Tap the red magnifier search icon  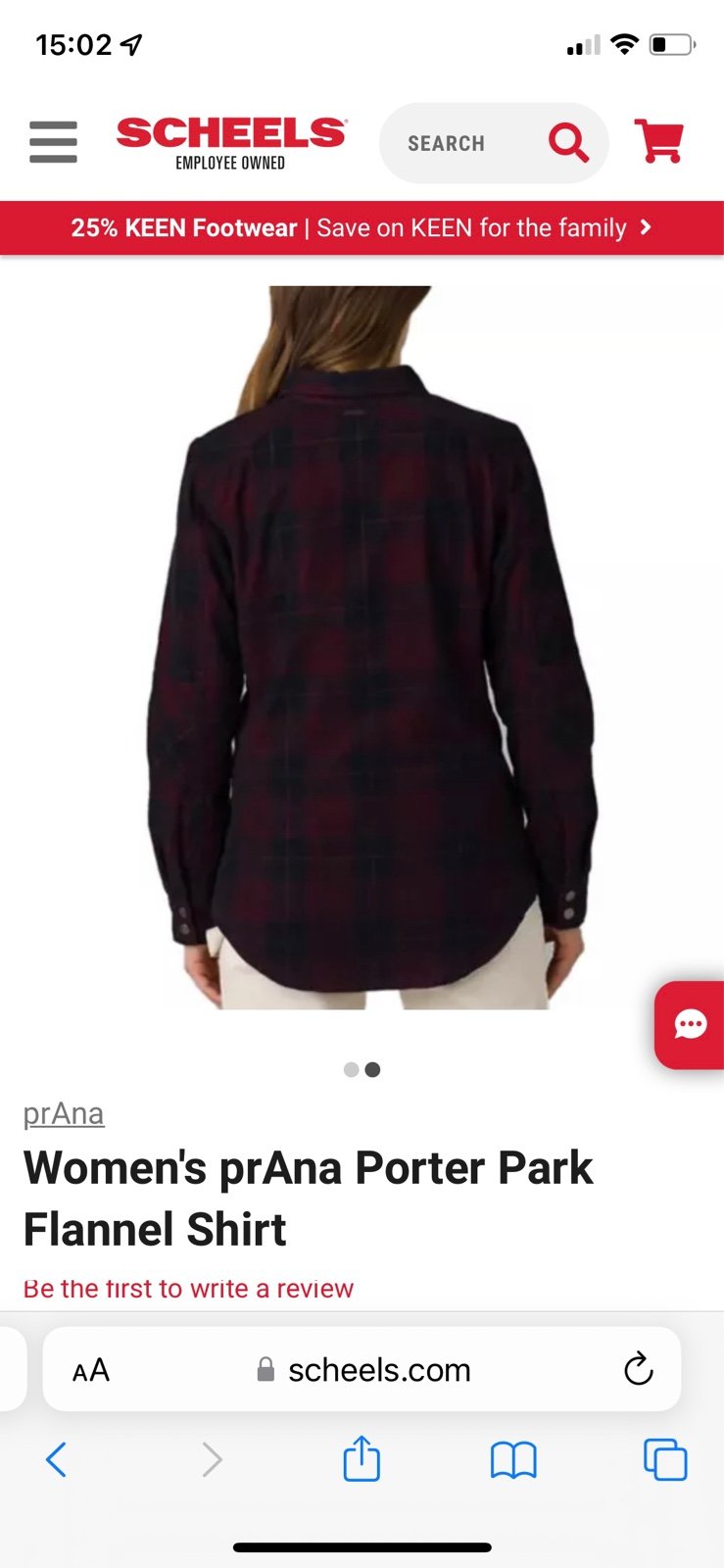pyautogui.click(x=568, y=143)
